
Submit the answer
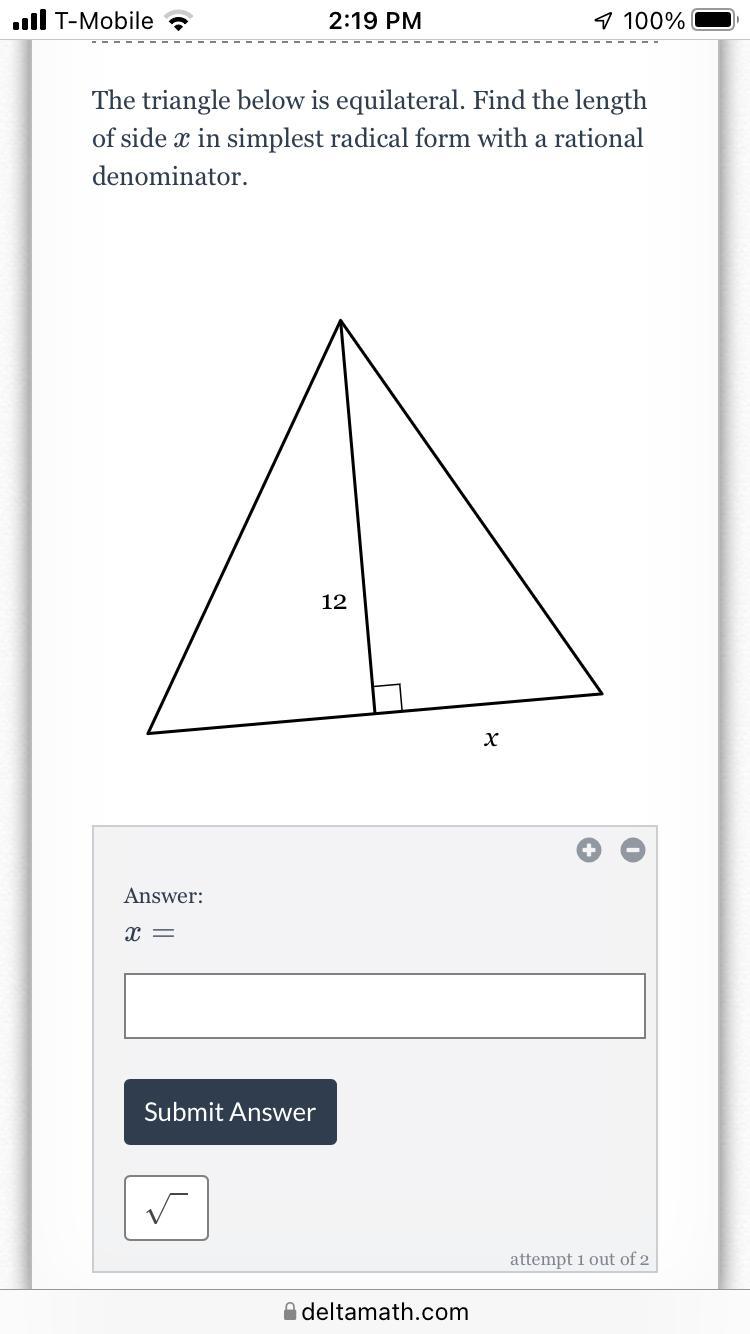pyautogui.click(x=230, y=1112)
